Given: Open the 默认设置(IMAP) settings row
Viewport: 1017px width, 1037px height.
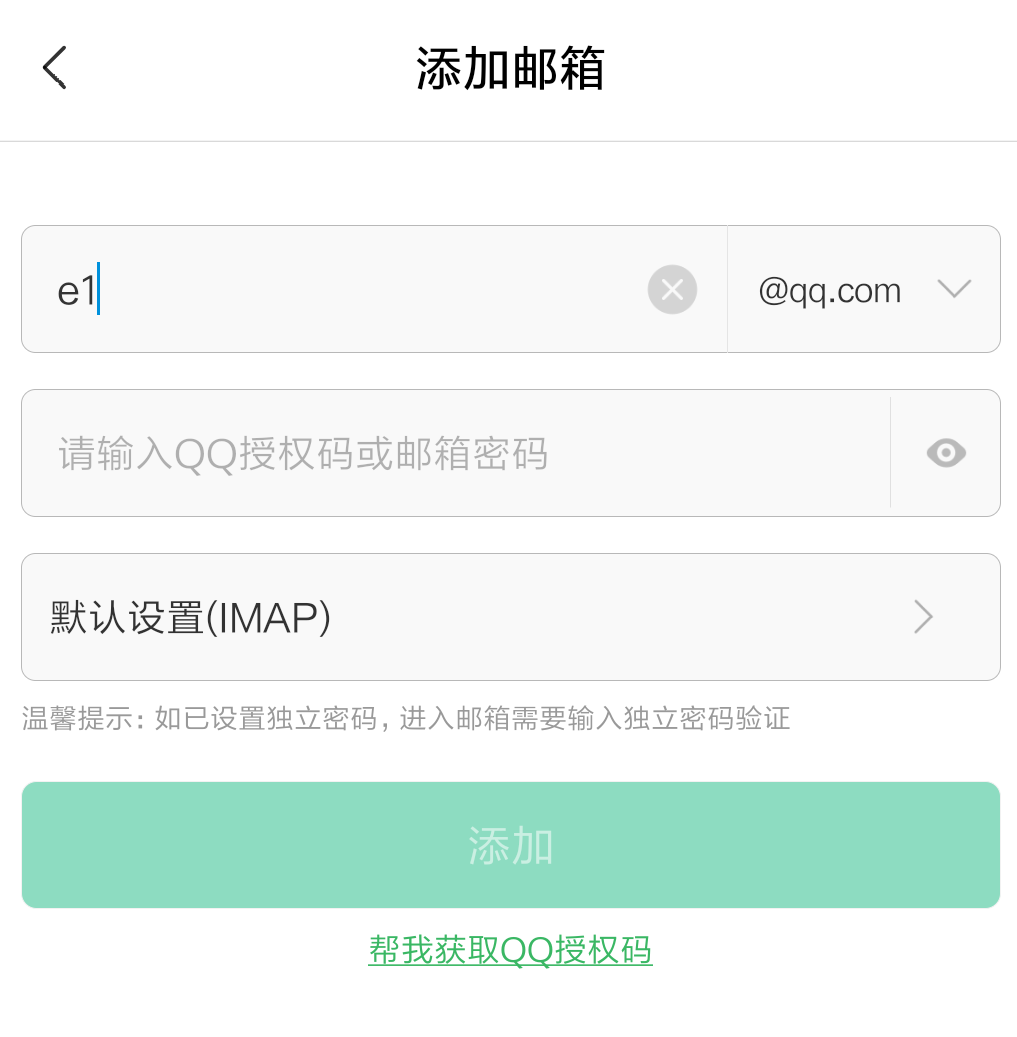Looking at the screenshot, I should pos(510,617).
